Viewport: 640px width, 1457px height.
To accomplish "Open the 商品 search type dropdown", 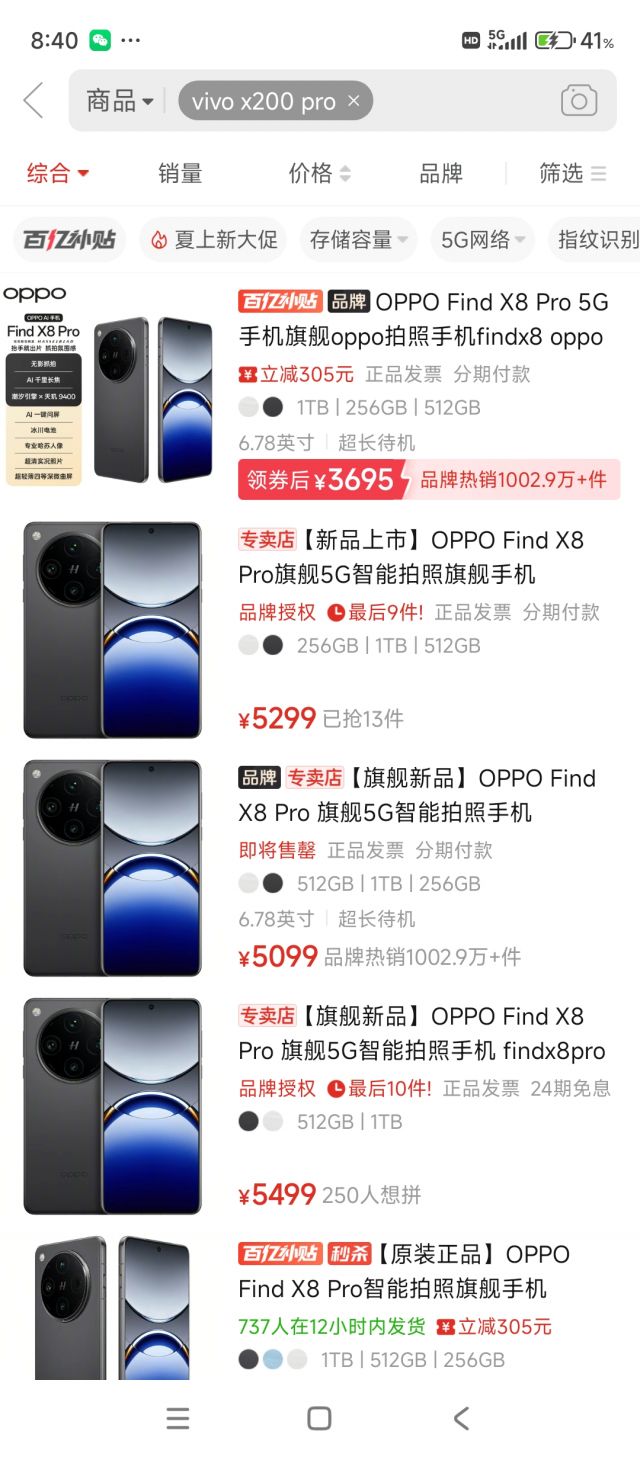I will tap(120, 101).
